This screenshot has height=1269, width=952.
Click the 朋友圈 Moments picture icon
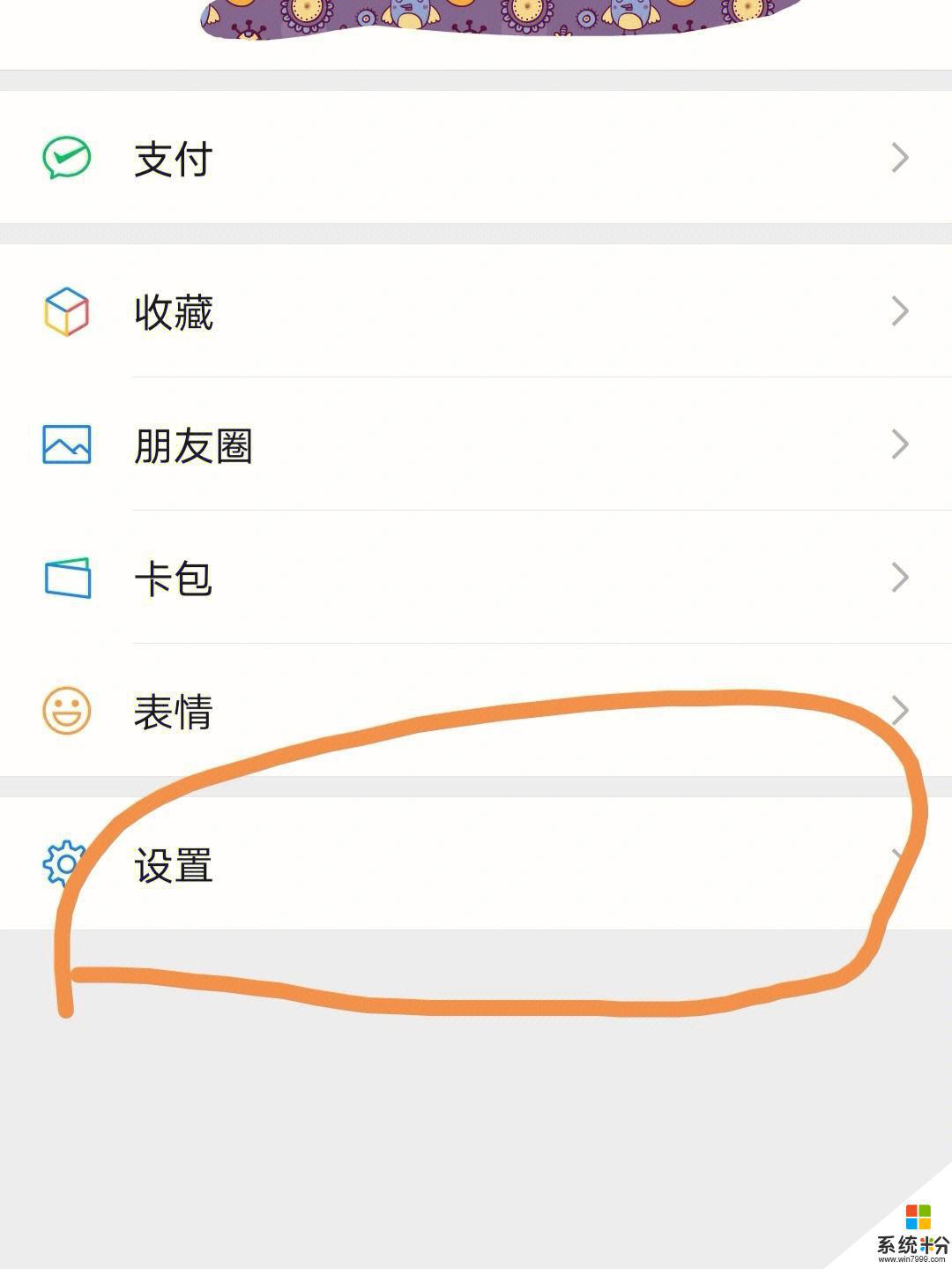click(63, 446)
